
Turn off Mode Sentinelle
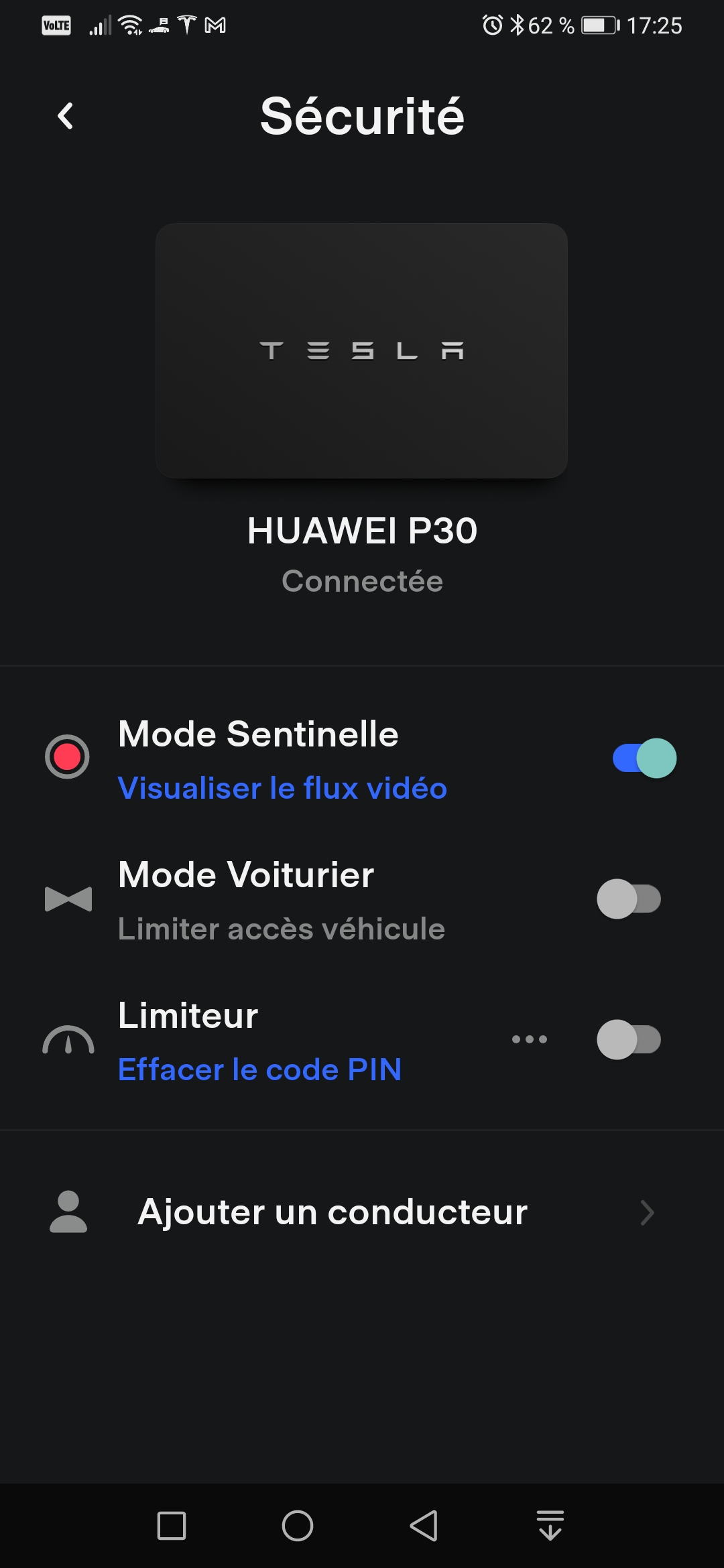tap(644, 758)
